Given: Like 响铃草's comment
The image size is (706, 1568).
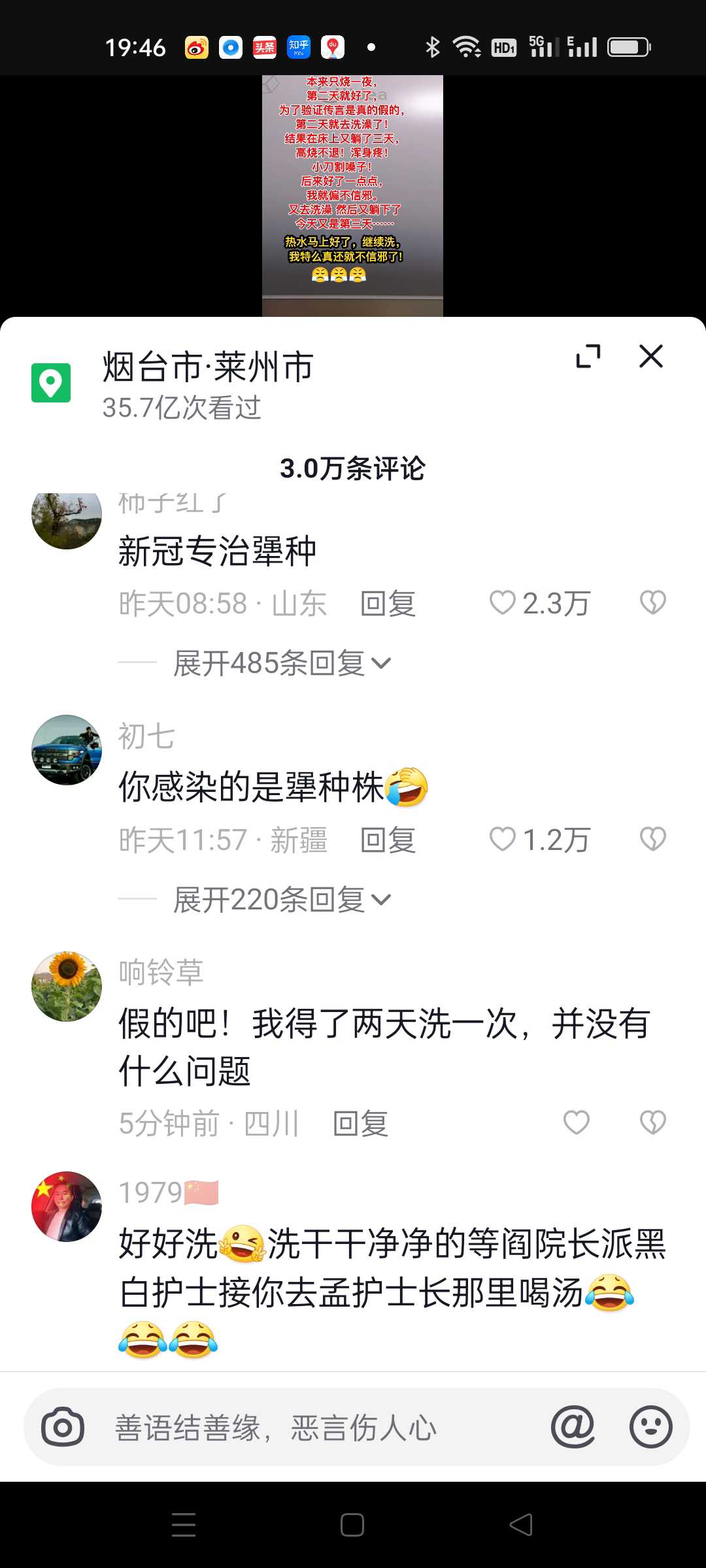Looking at the screenshot, I should tap(577, 1123).
